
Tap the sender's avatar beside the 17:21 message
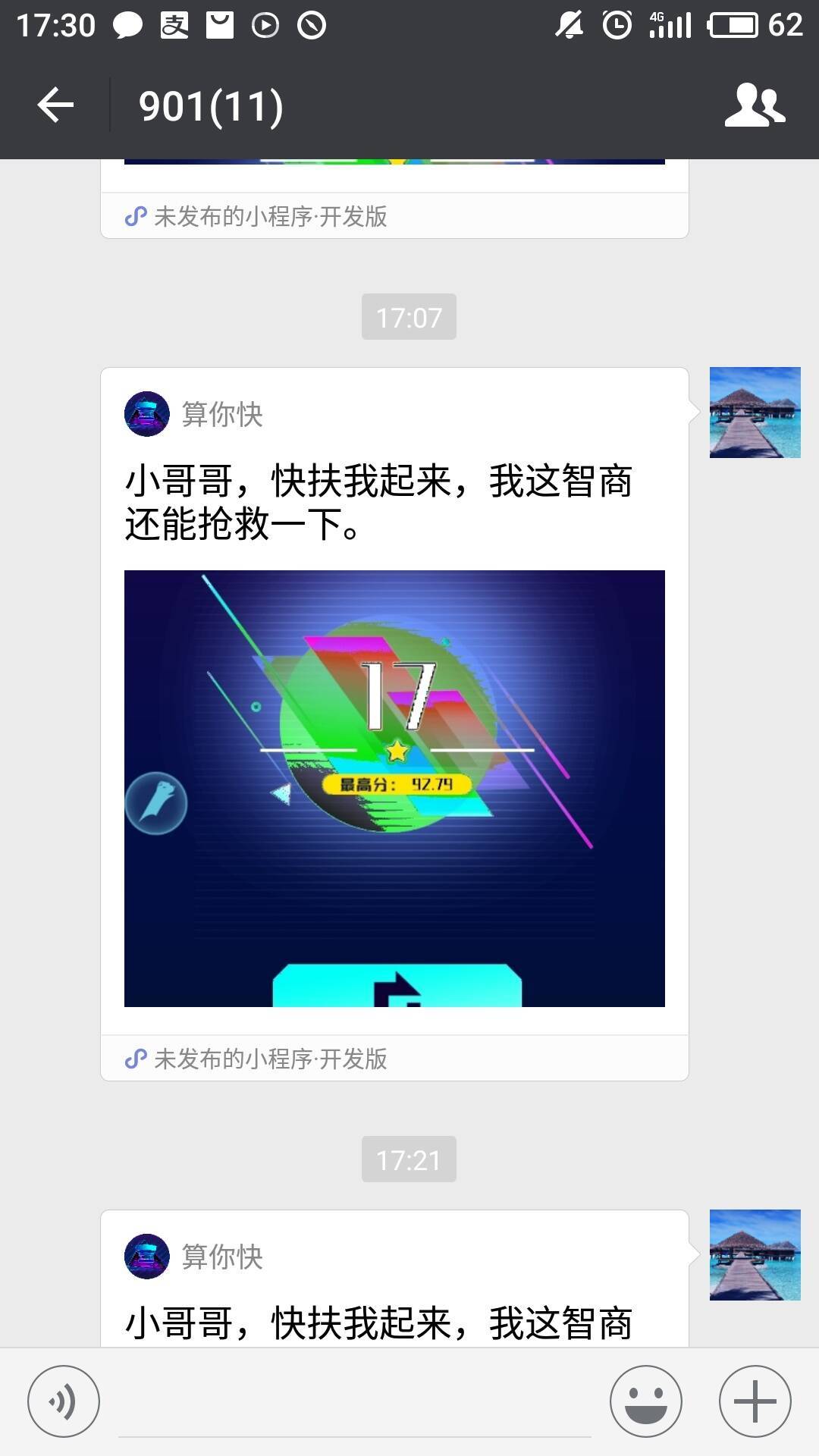coord(755,1254)
